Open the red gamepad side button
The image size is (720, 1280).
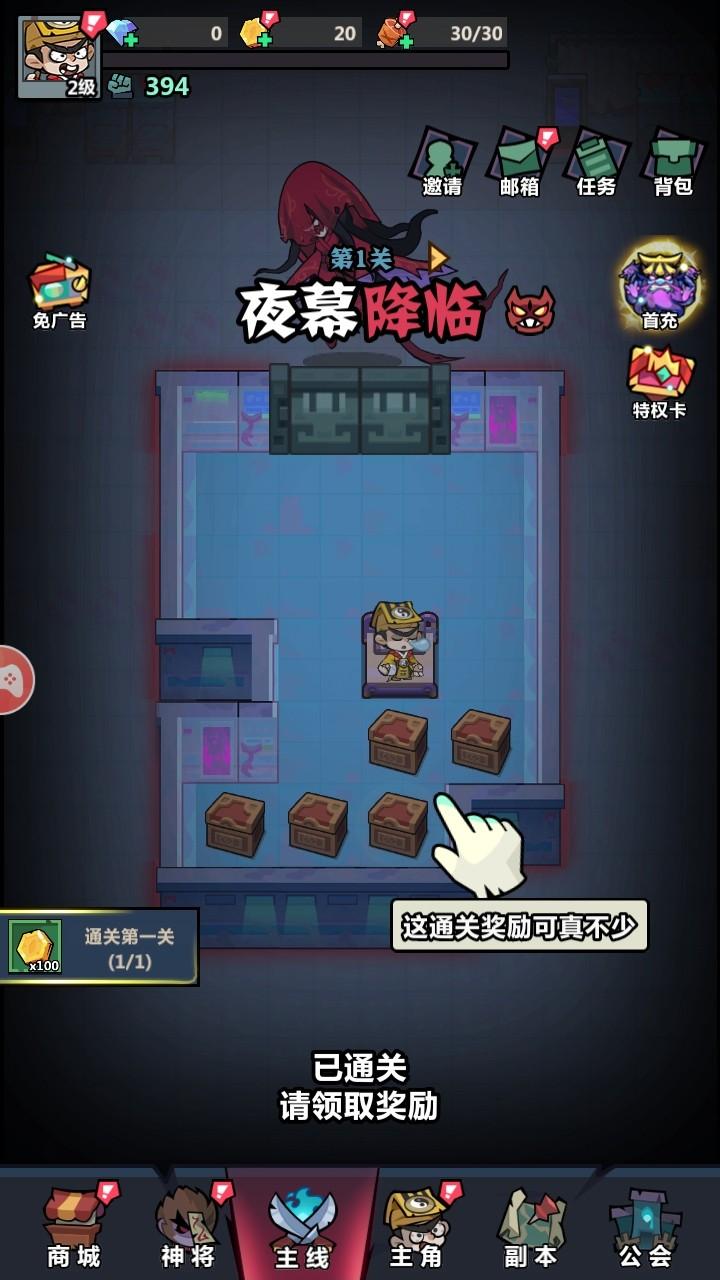[12, 680]
